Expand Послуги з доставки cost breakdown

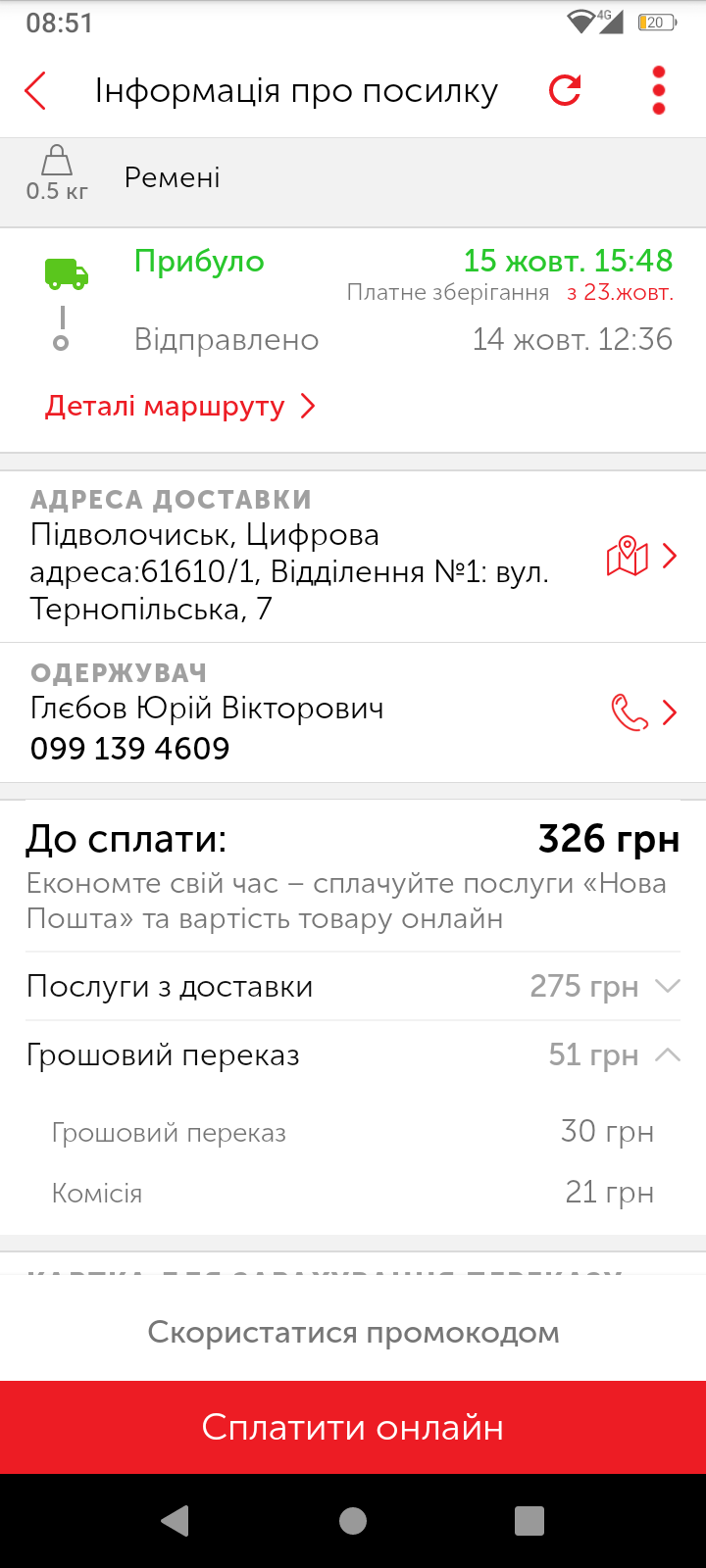click(667, 986)
